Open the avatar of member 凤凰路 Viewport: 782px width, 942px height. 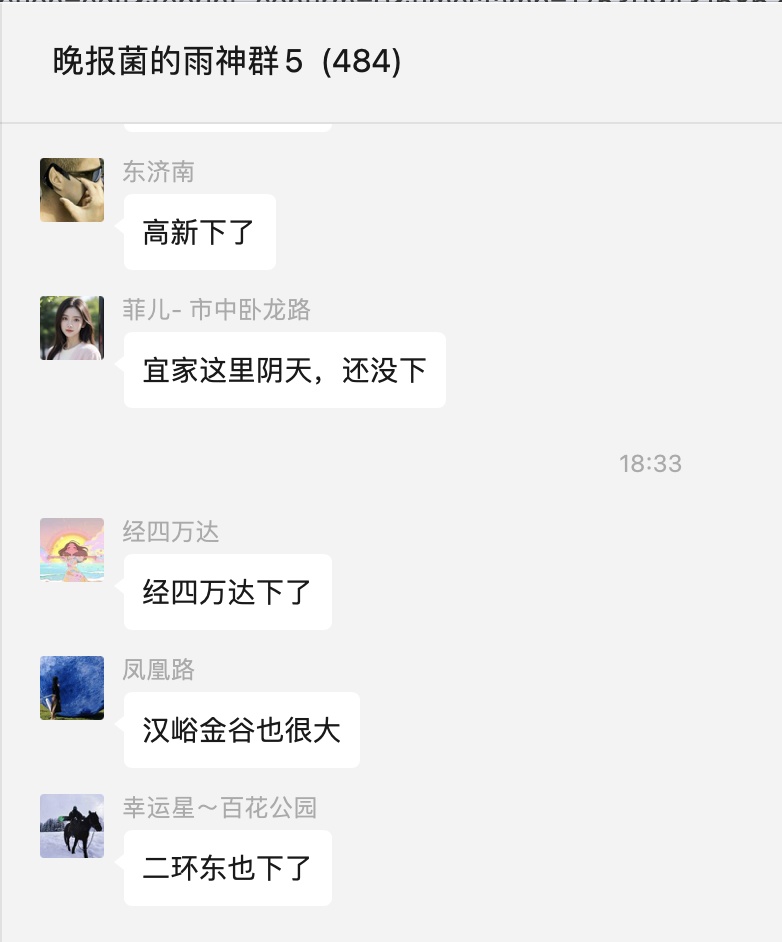72,688
